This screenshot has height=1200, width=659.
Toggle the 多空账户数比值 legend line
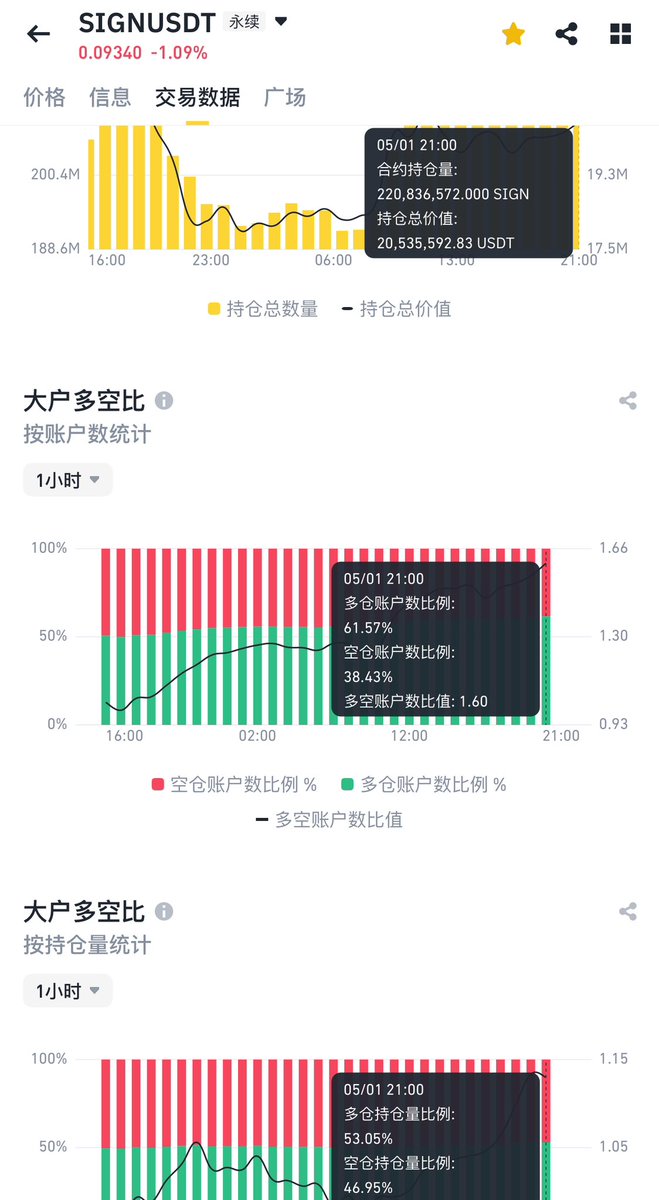pos(329,820)
